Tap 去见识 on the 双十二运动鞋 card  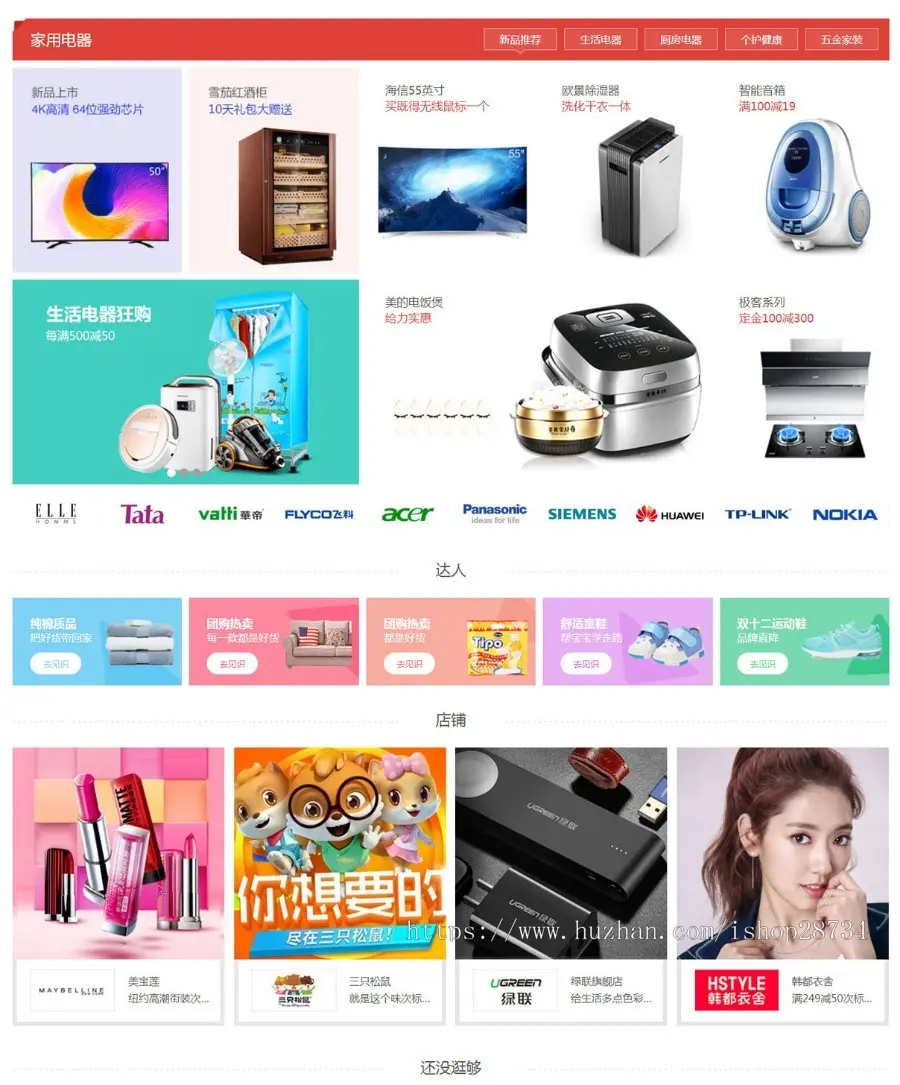pyautogui.click(x=762, y=664)
